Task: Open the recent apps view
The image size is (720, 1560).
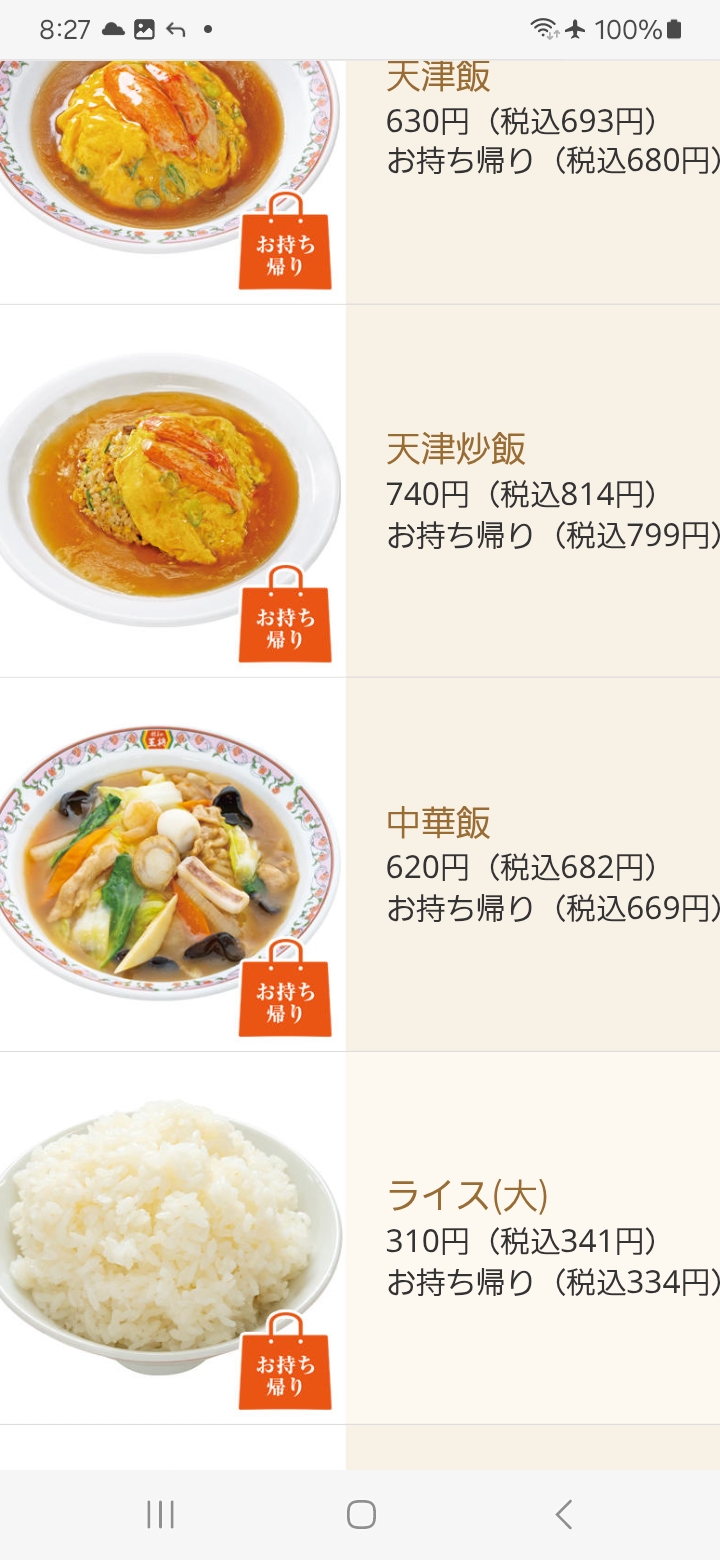Action: tap(160, 1515)
